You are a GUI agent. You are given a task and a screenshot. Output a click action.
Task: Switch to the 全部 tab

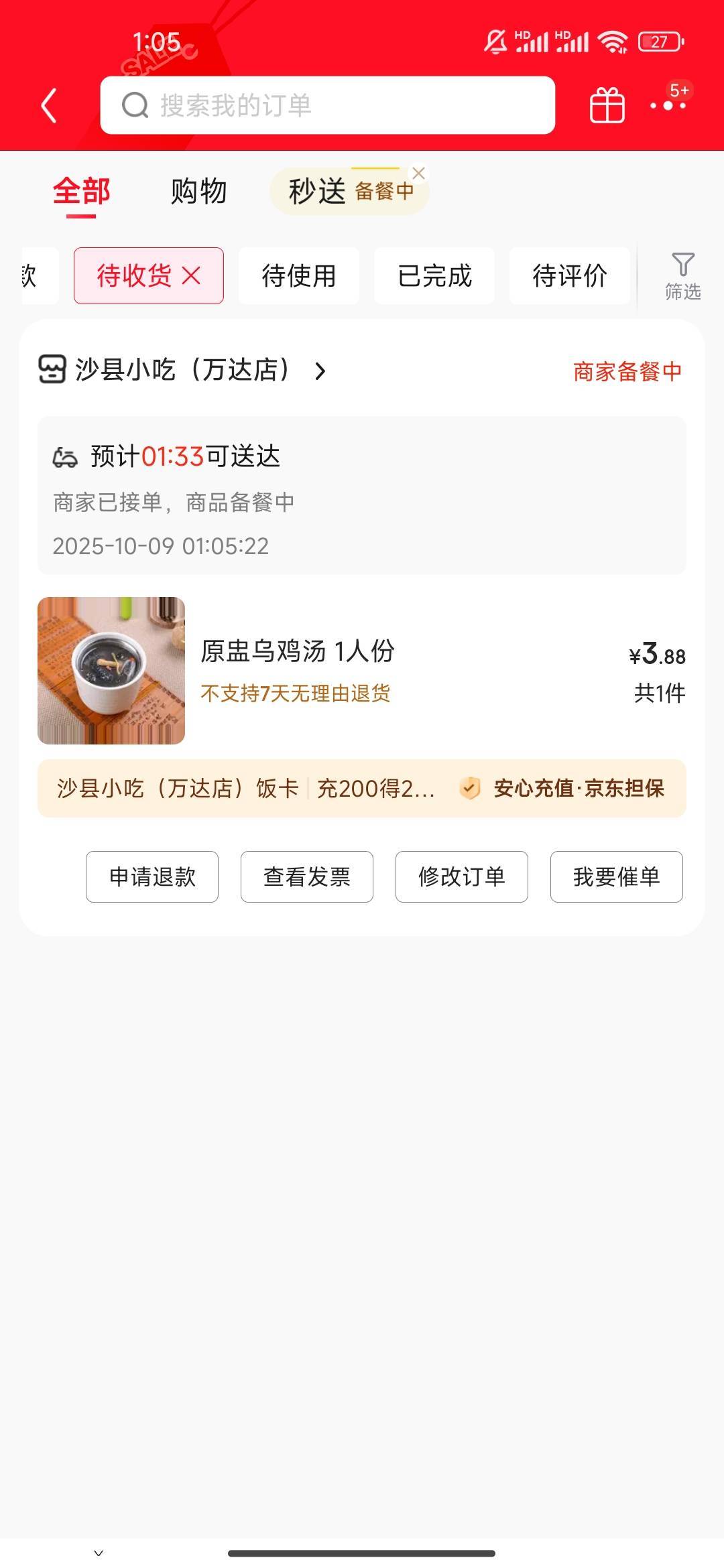81,192
